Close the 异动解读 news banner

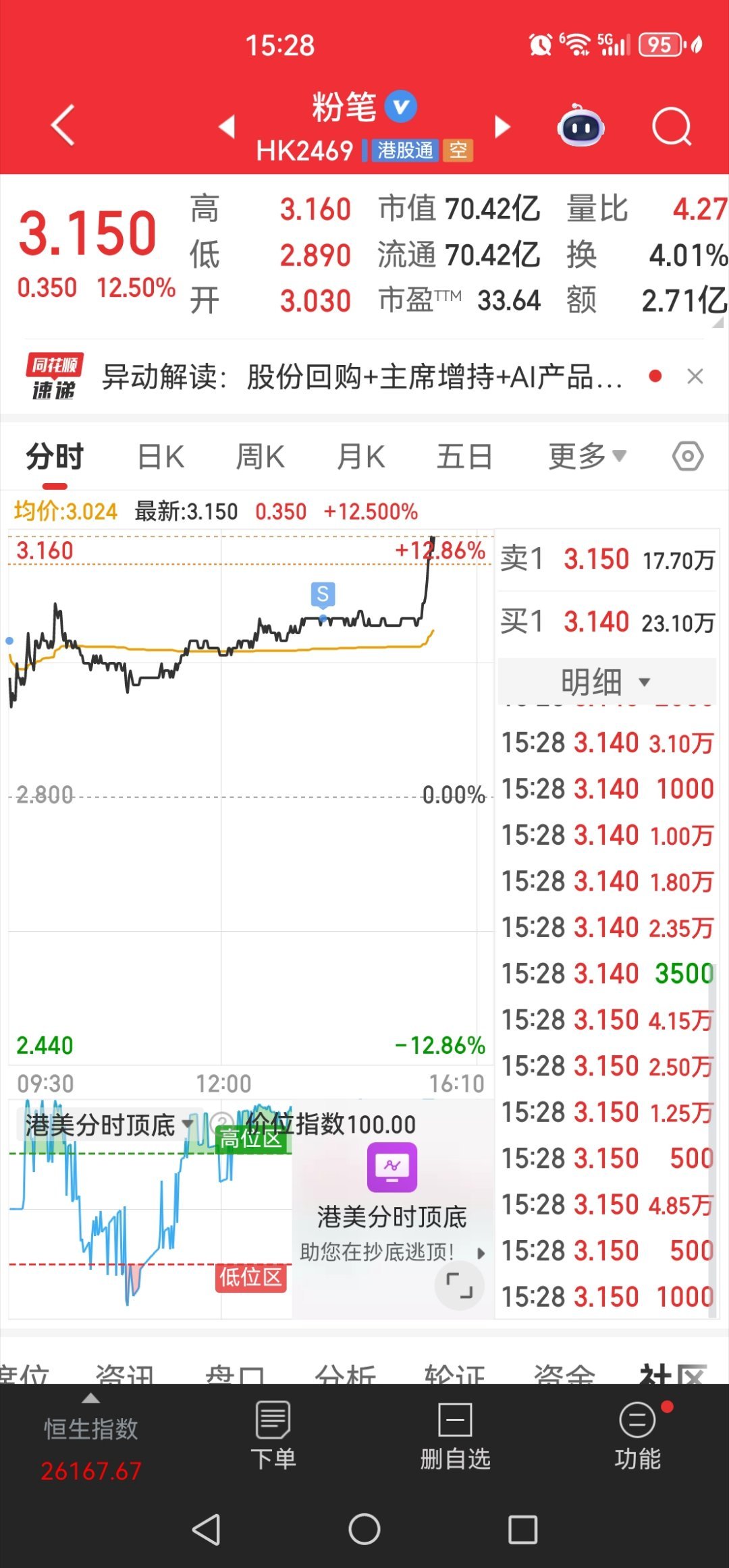[x=696, y=376]
